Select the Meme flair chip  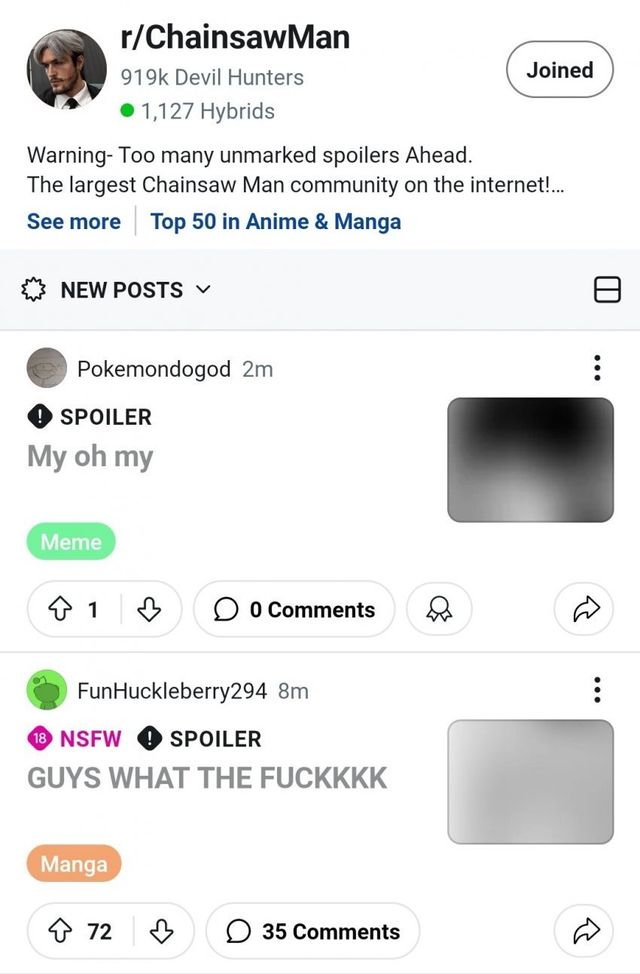[71, 542]
